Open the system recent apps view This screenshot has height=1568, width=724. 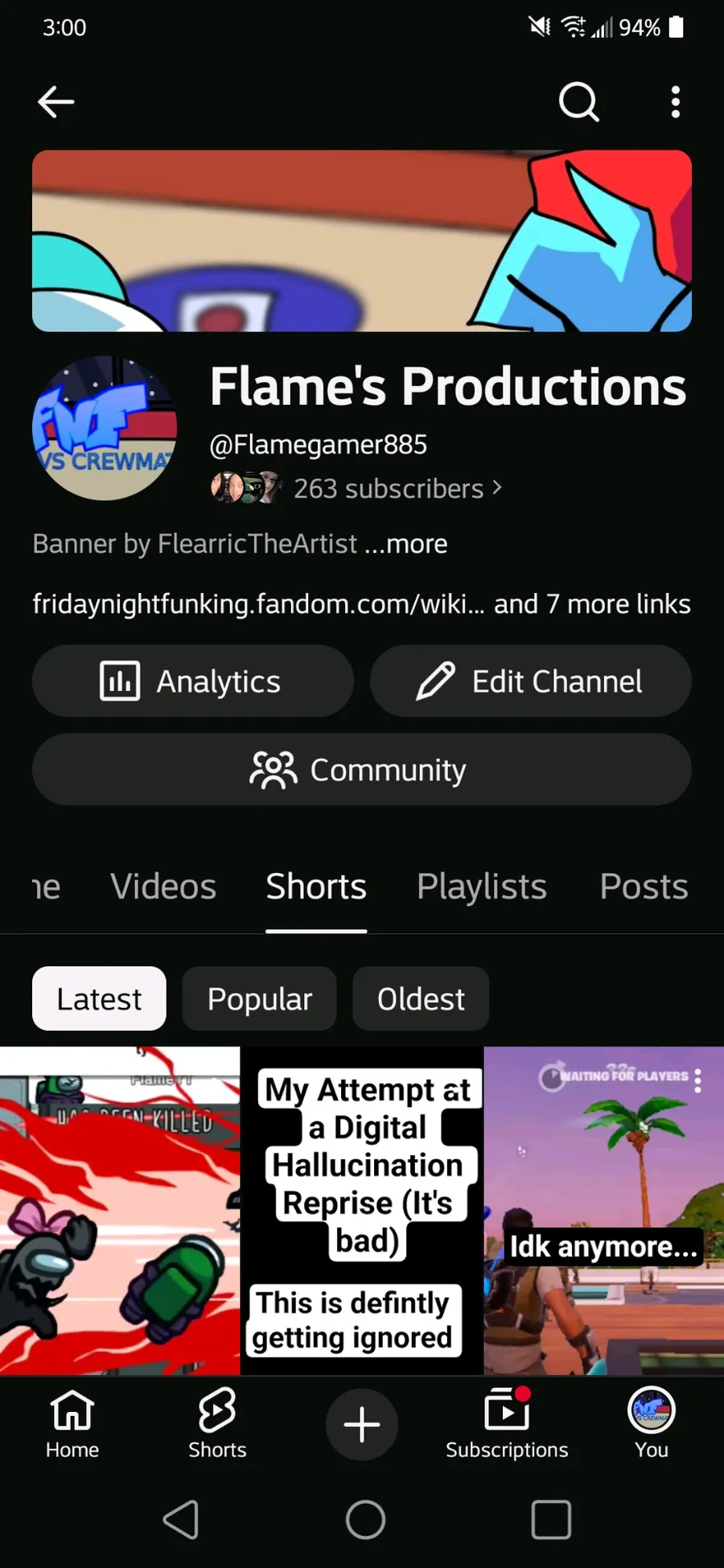551,1520
